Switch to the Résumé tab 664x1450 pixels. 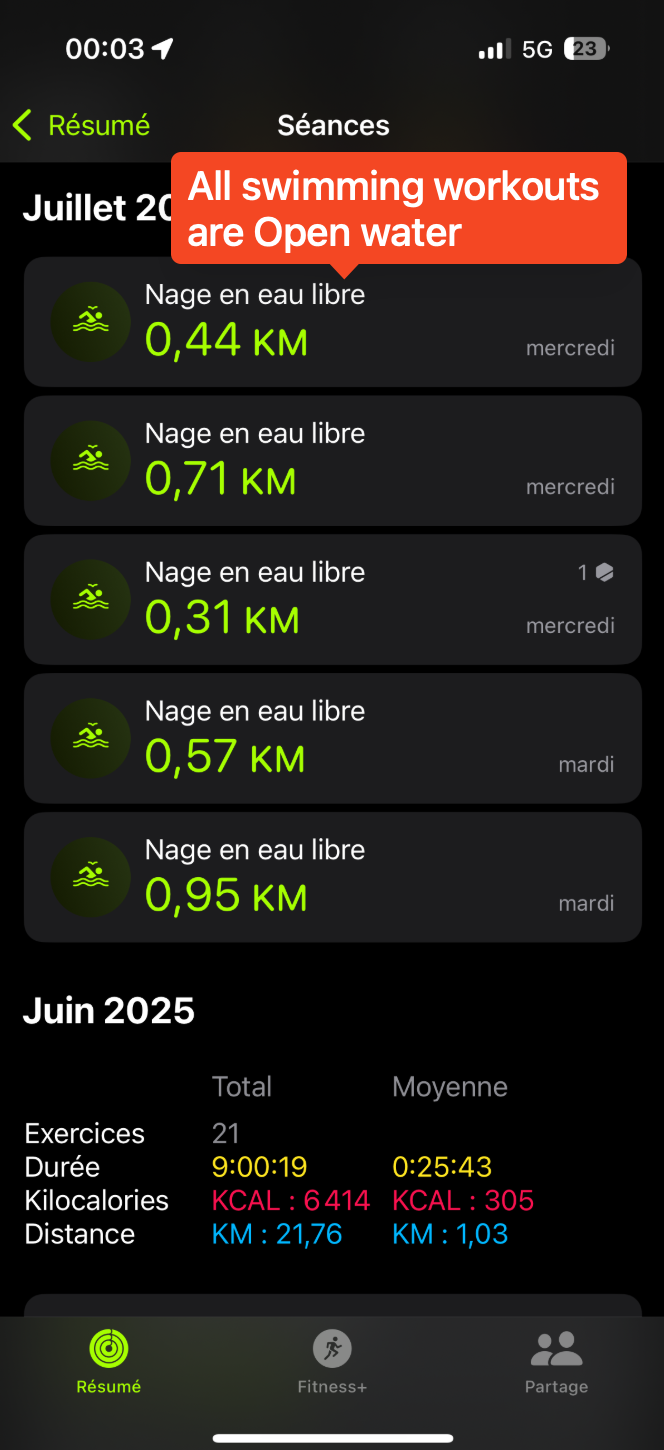[x=109, y=1361]
